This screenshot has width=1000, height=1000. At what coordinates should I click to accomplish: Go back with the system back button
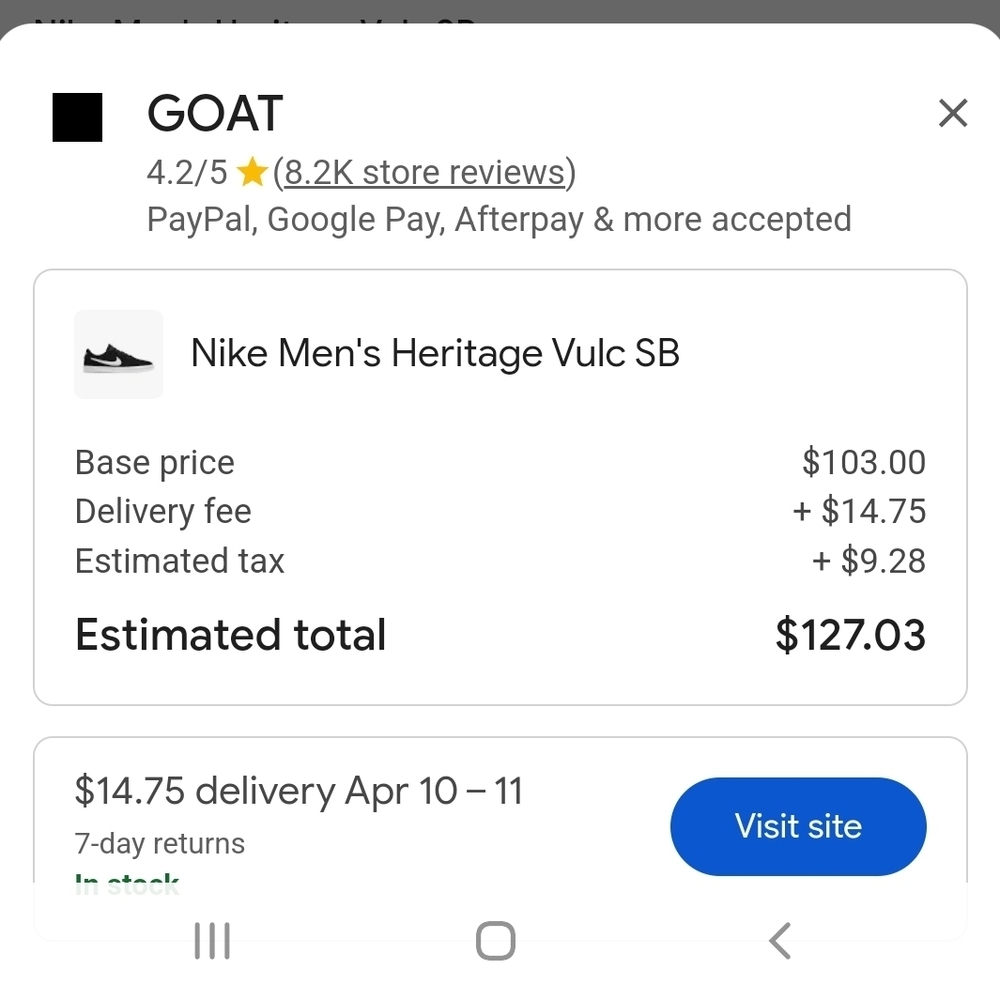(780, 941)
